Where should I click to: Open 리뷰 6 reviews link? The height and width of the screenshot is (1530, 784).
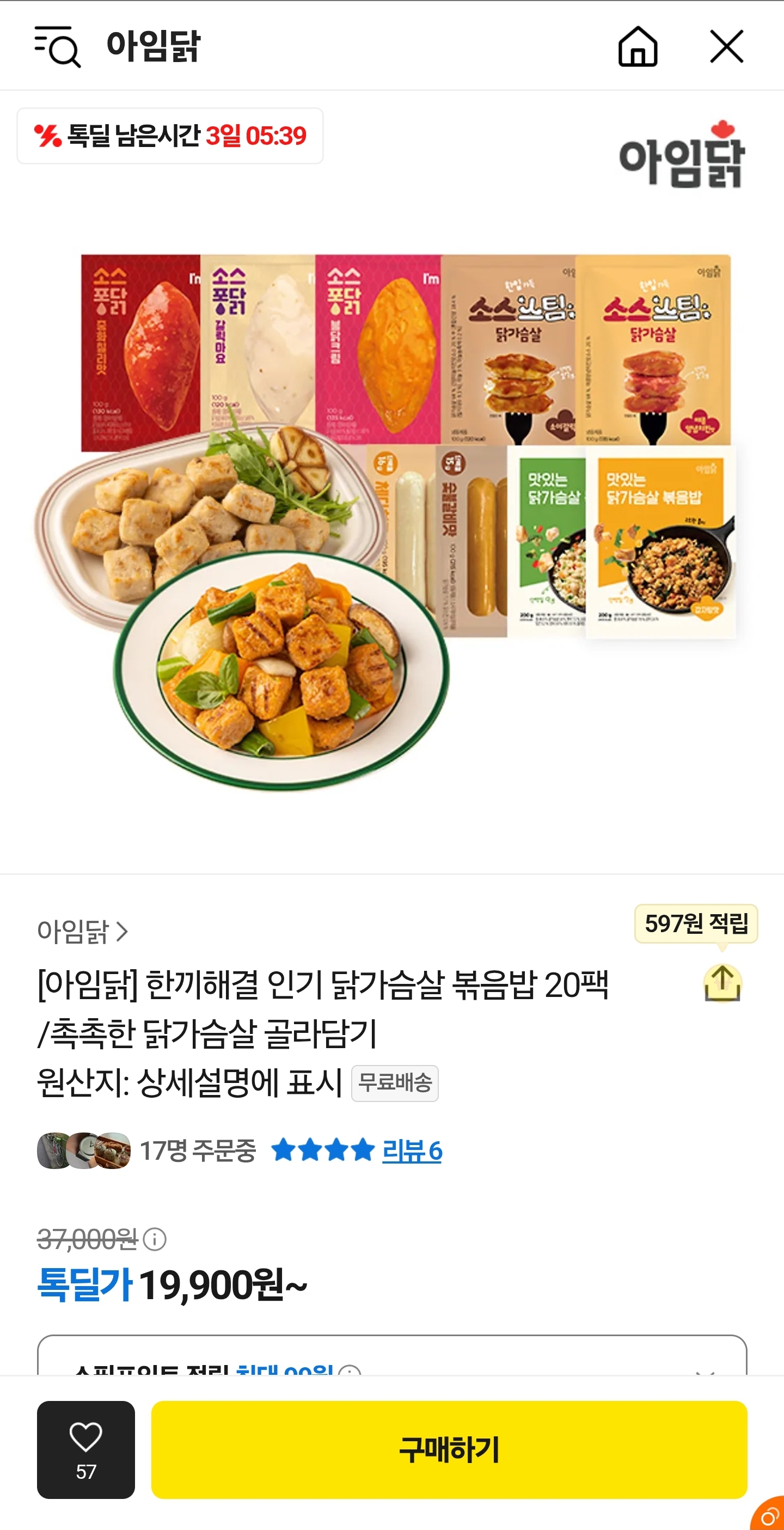[x=411, y=1150]
